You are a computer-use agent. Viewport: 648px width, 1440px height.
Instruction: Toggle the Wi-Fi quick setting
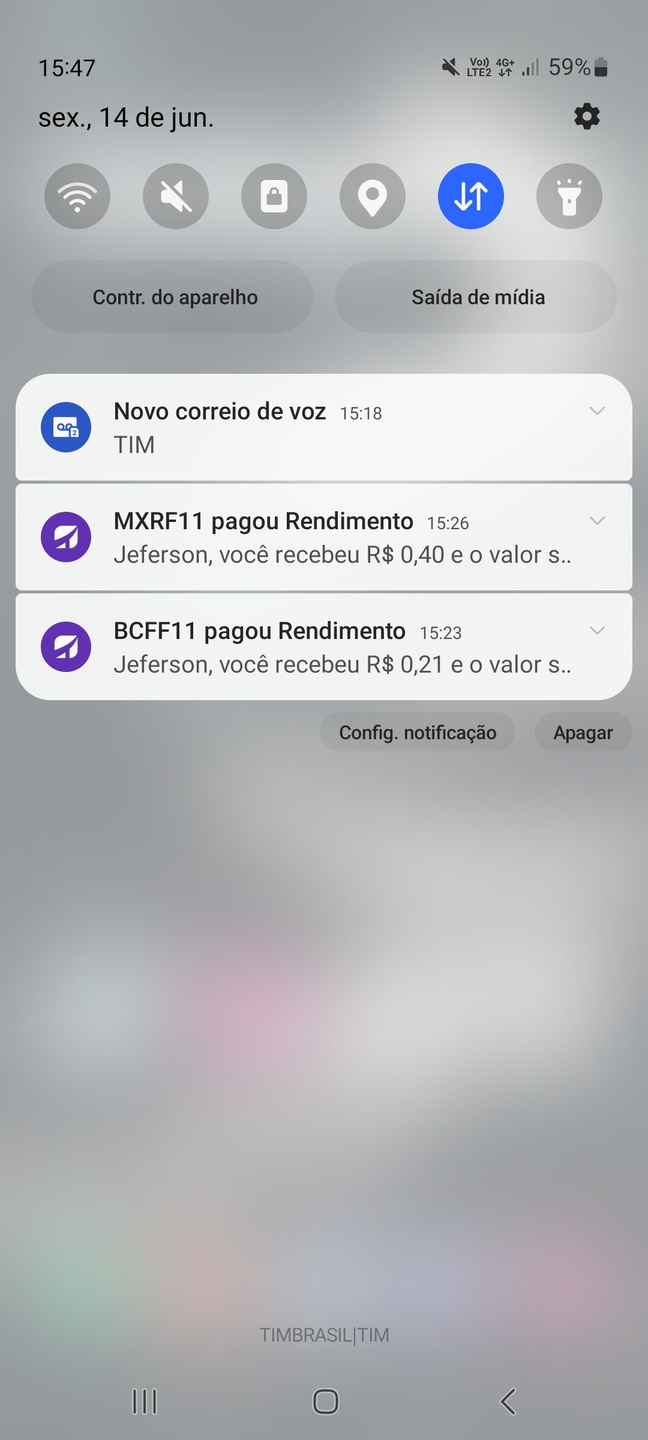pos(77,197)
